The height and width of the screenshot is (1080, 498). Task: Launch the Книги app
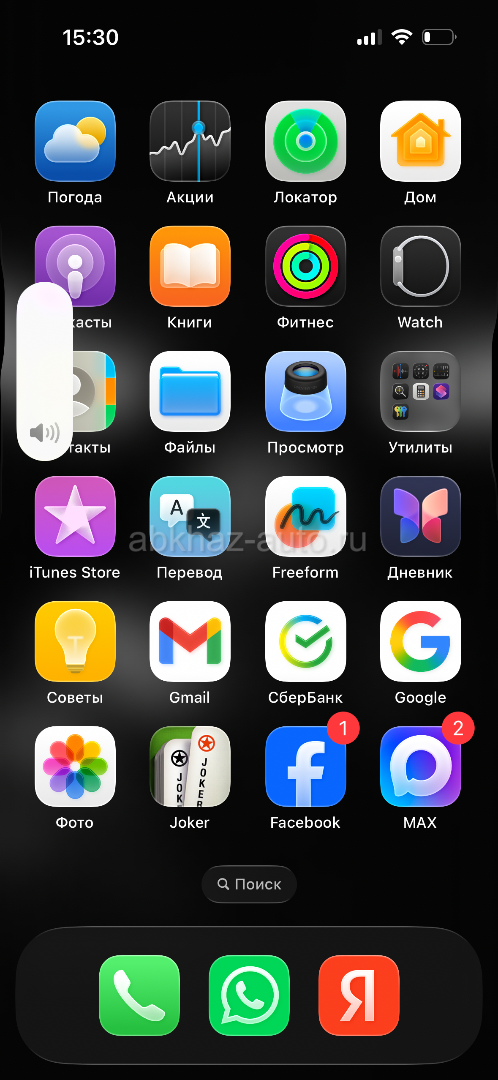tap(190, 266)
